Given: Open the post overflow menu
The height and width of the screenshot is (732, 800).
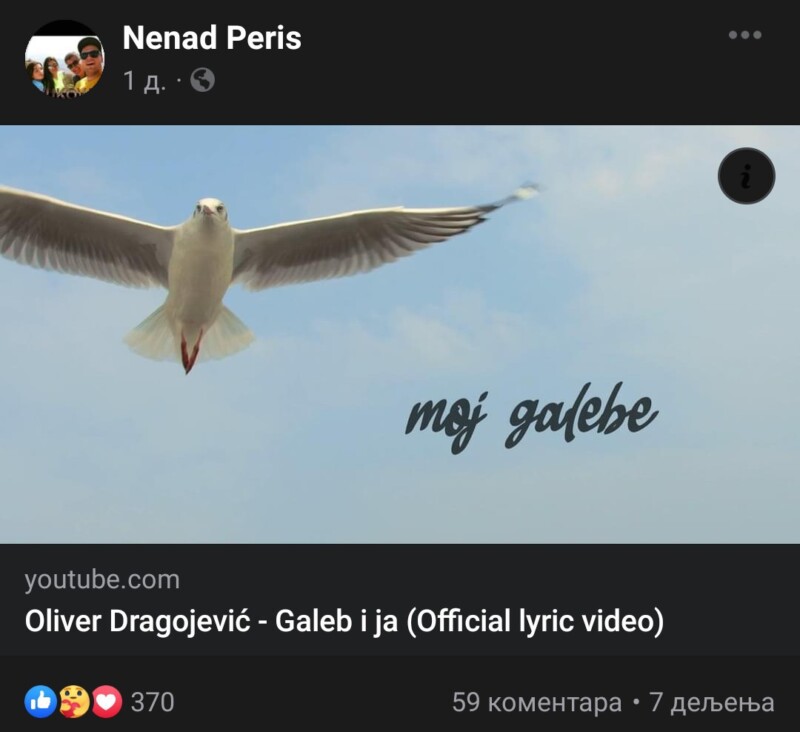Looking at the screenshot, I should click(744, 36).
